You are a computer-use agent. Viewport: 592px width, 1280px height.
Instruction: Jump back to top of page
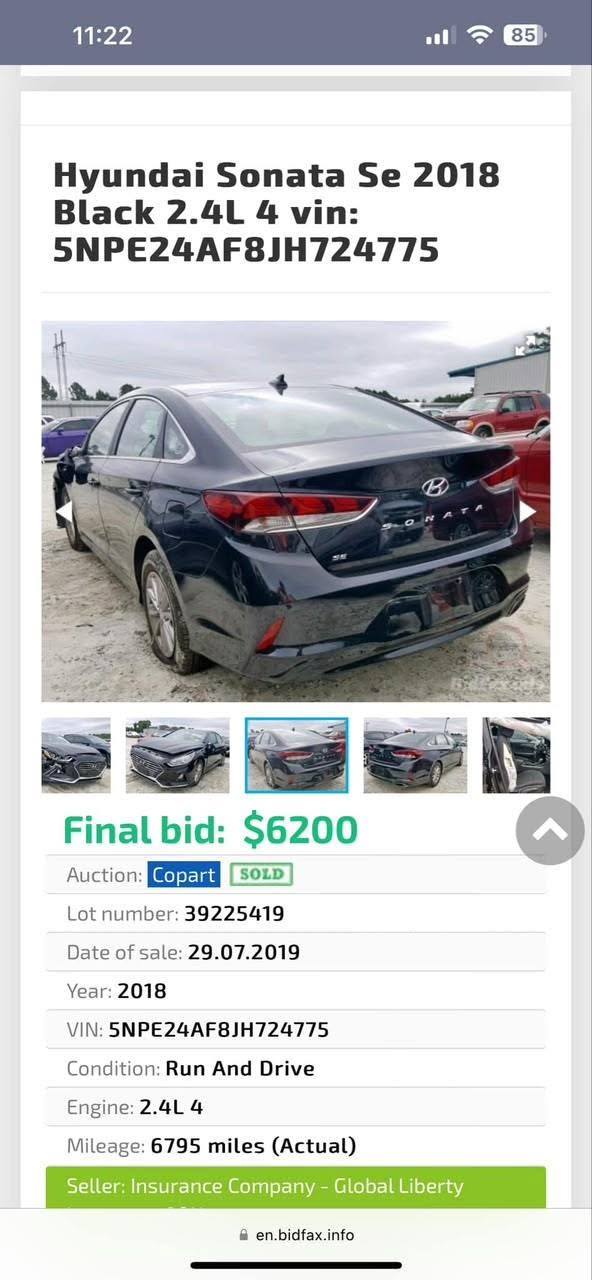[550, 830]
